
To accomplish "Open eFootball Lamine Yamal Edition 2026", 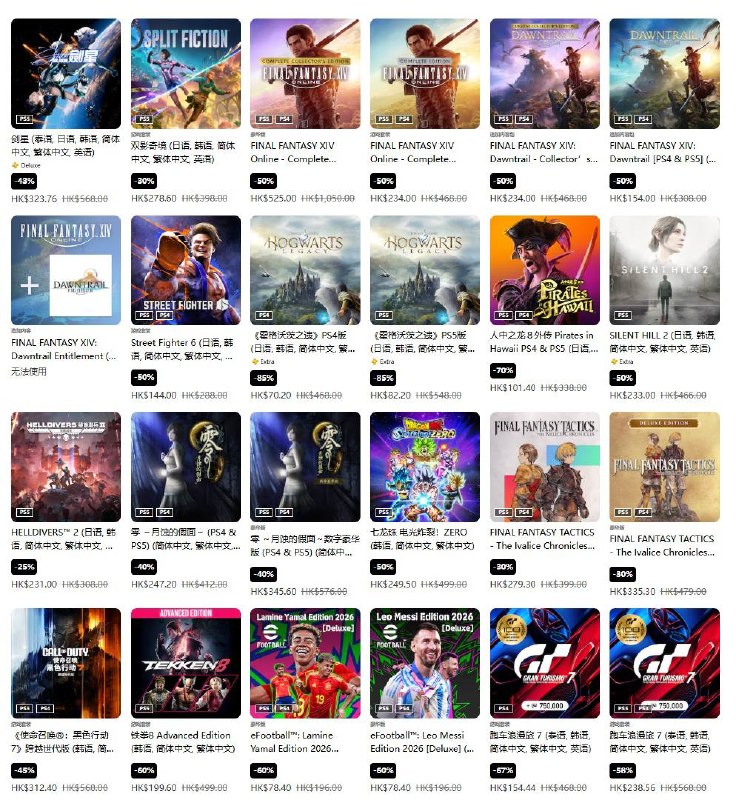I will pyautogui.click(x=305, y=662).
